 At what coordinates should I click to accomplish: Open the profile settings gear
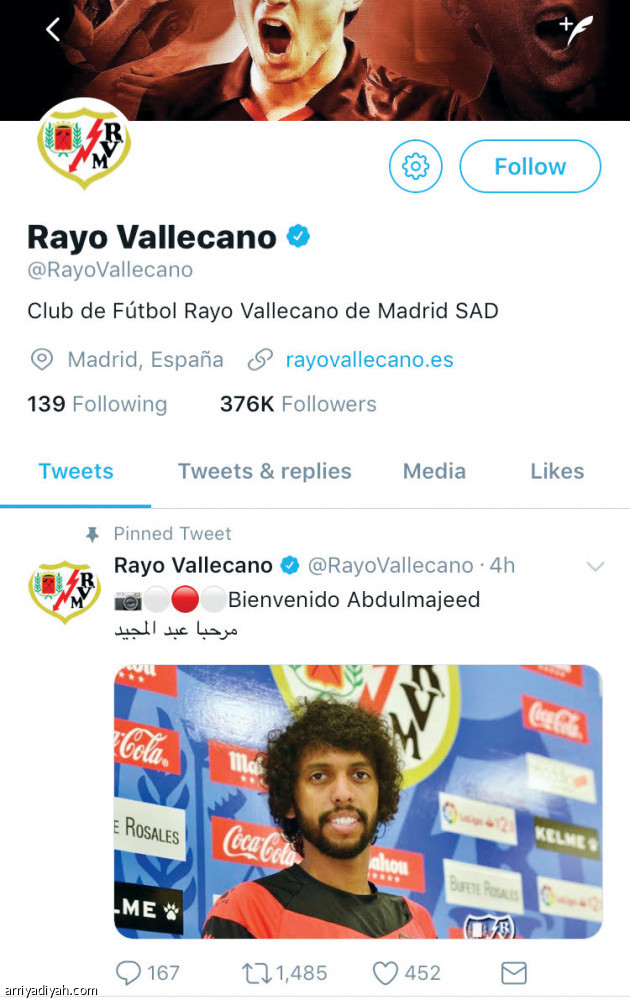415,166
